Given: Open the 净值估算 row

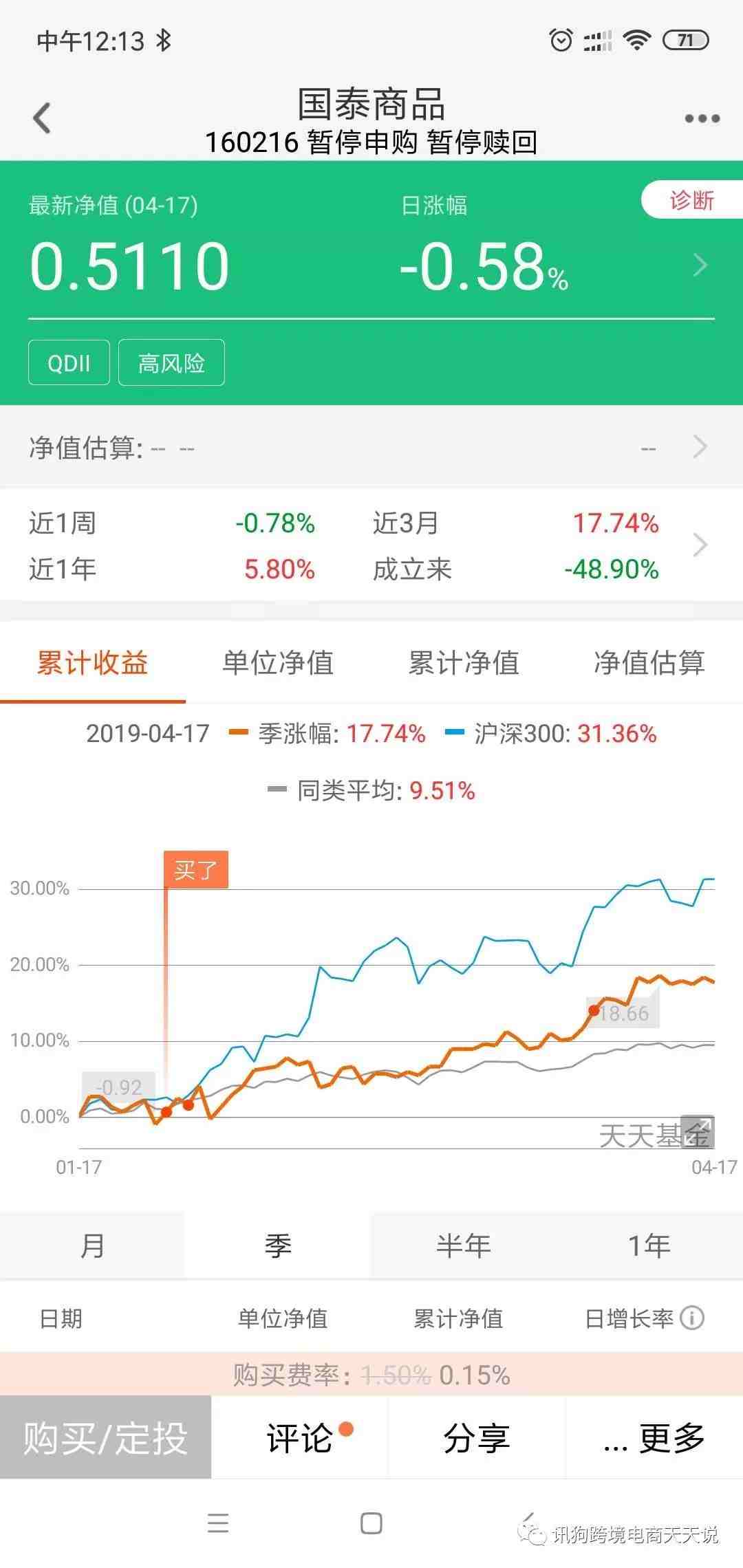Looking at the screenshot, I should point(371,447).
